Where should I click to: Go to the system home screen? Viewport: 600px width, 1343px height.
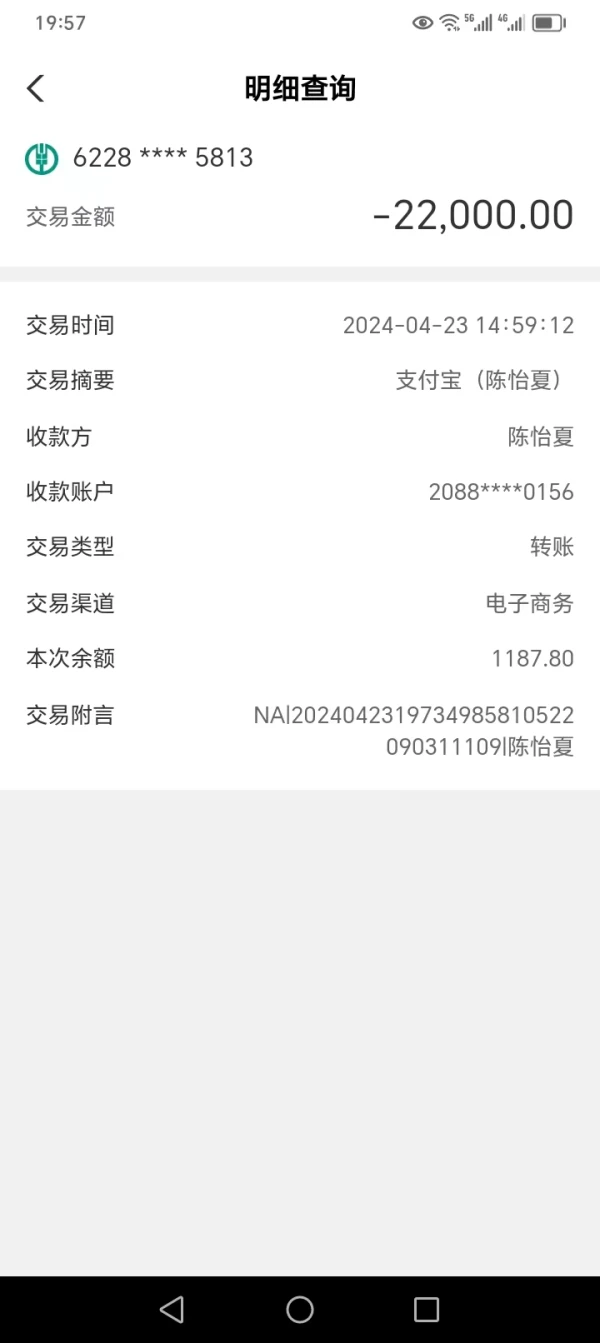coord(300,1309)
